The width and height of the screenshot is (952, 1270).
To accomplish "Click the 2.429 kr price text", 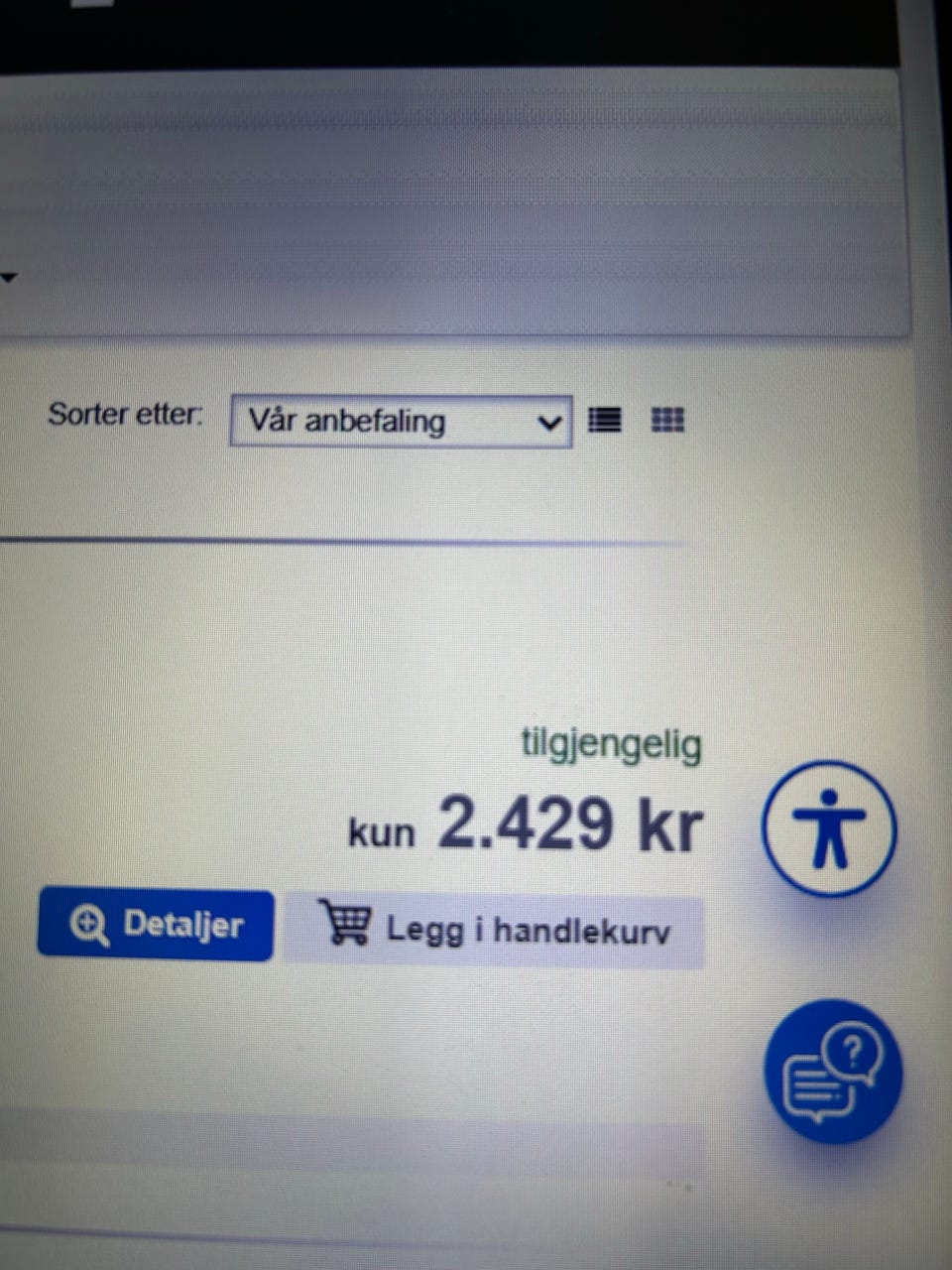I will pyautogui.click(x=570, y=825).
